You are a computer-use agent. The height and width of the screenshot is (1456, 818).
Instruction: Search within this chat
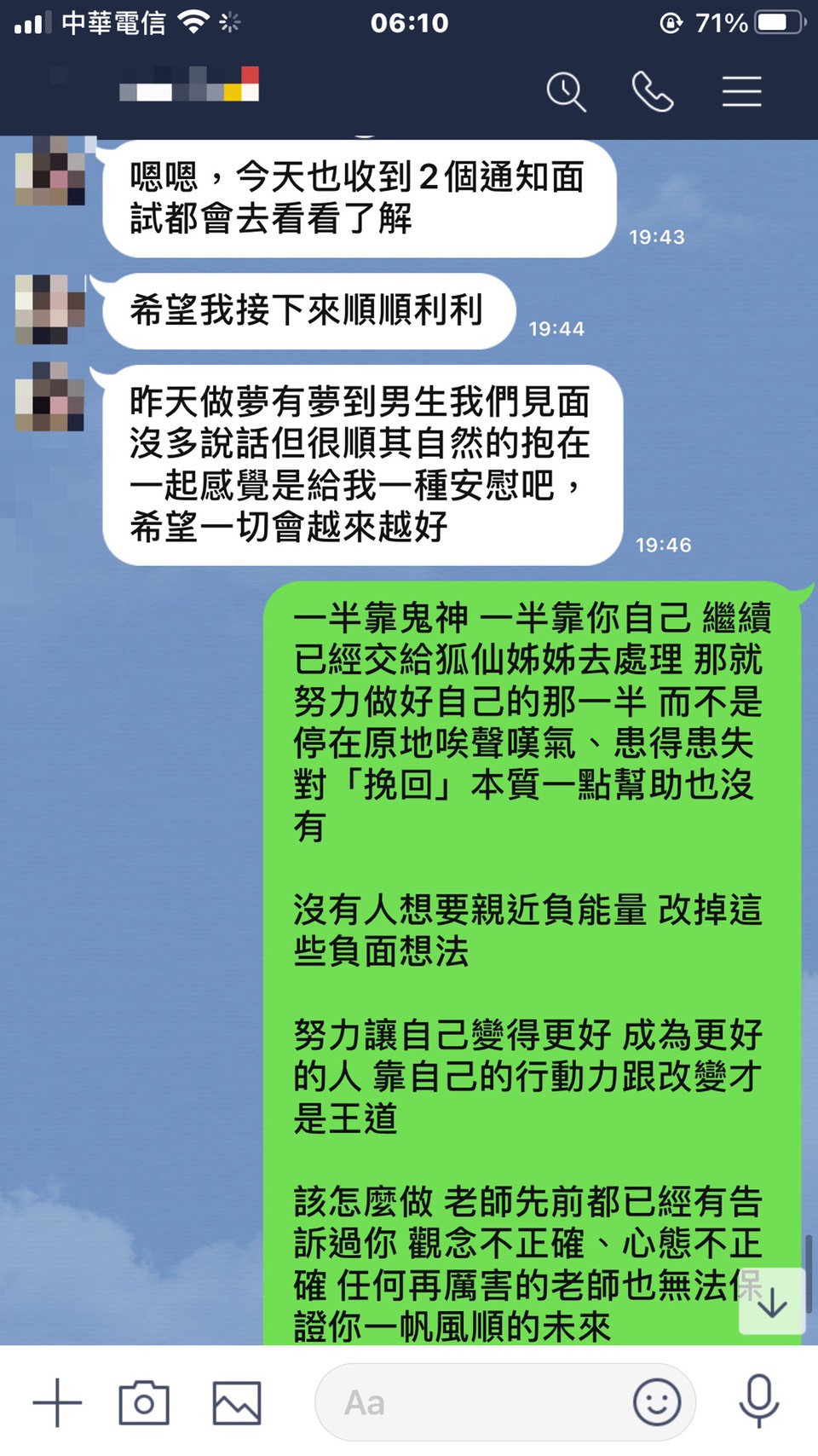click(566, 91)
